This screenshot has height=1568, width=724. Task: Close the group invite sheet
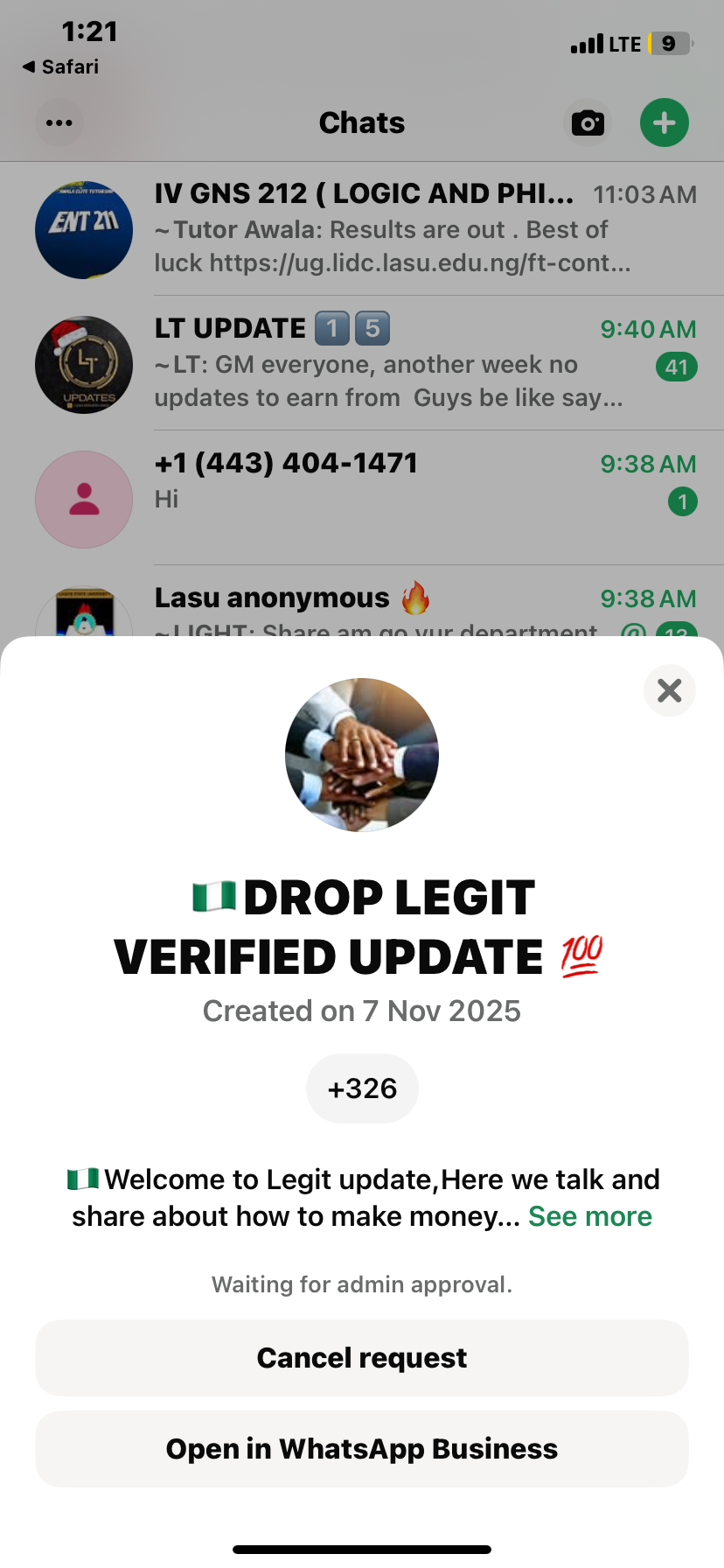point(669,690)
